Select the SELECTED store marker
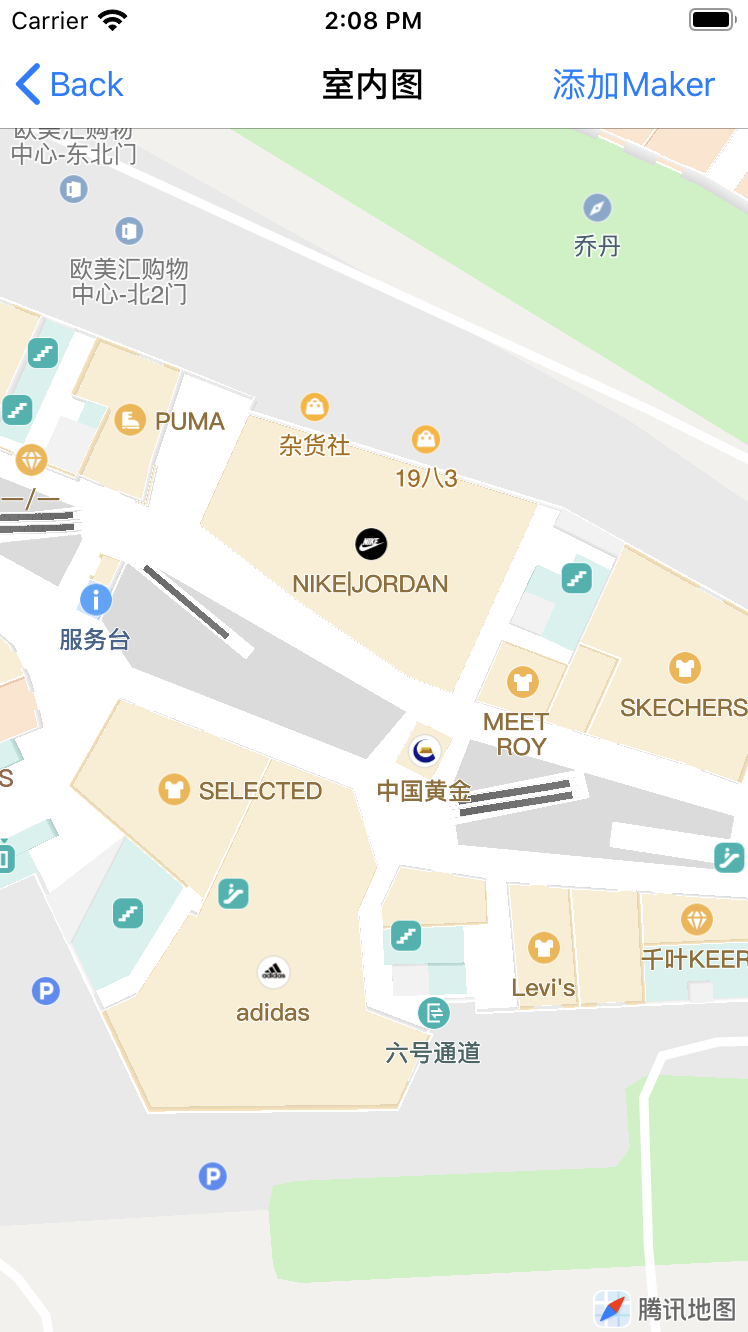748x1332 pixels. pyautogui.click(x=174, y=790)
